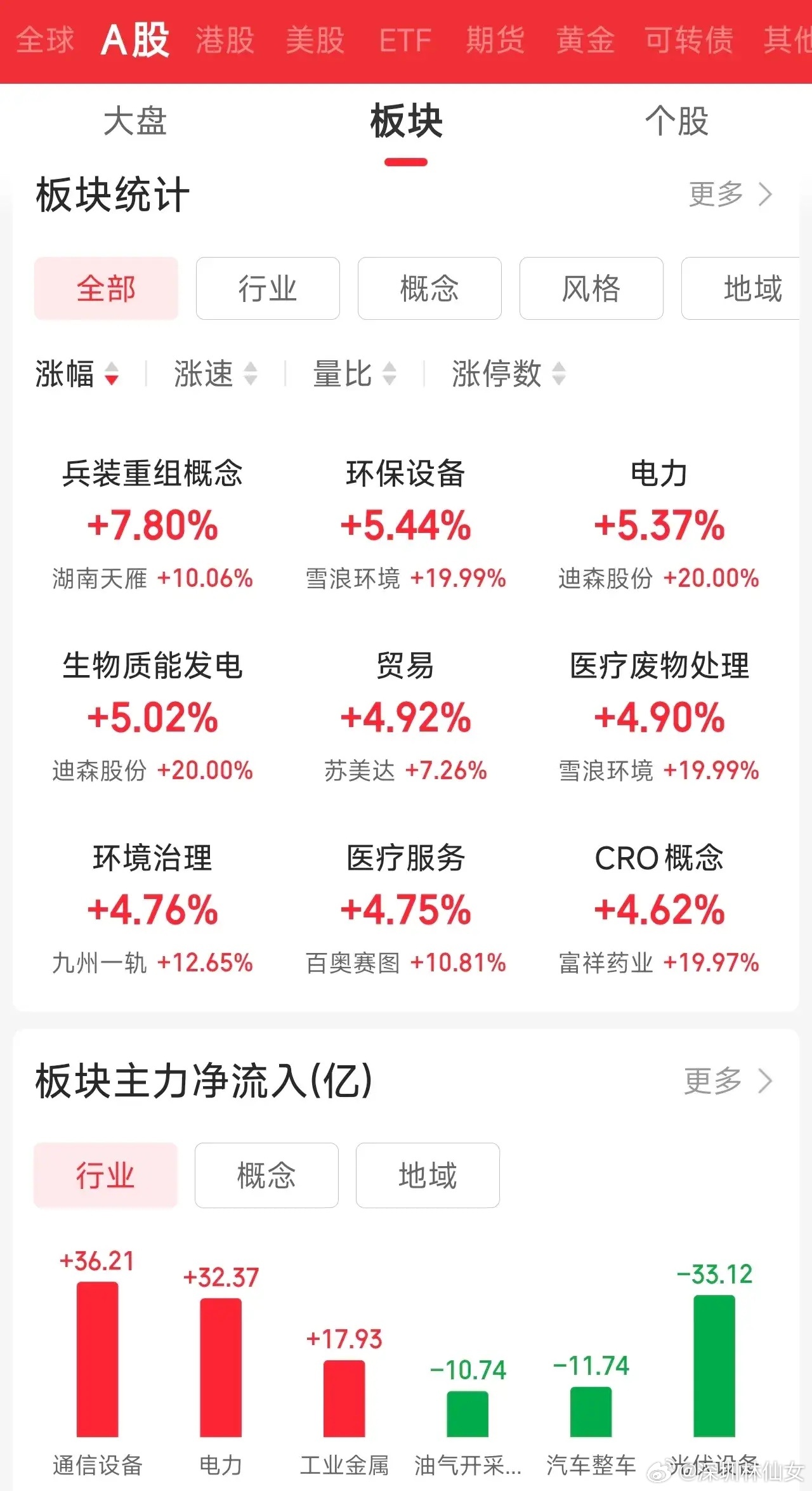Screen dimensions: 812x1491
Task: Open the ETF market tab
Action: [x=405, y=40]
